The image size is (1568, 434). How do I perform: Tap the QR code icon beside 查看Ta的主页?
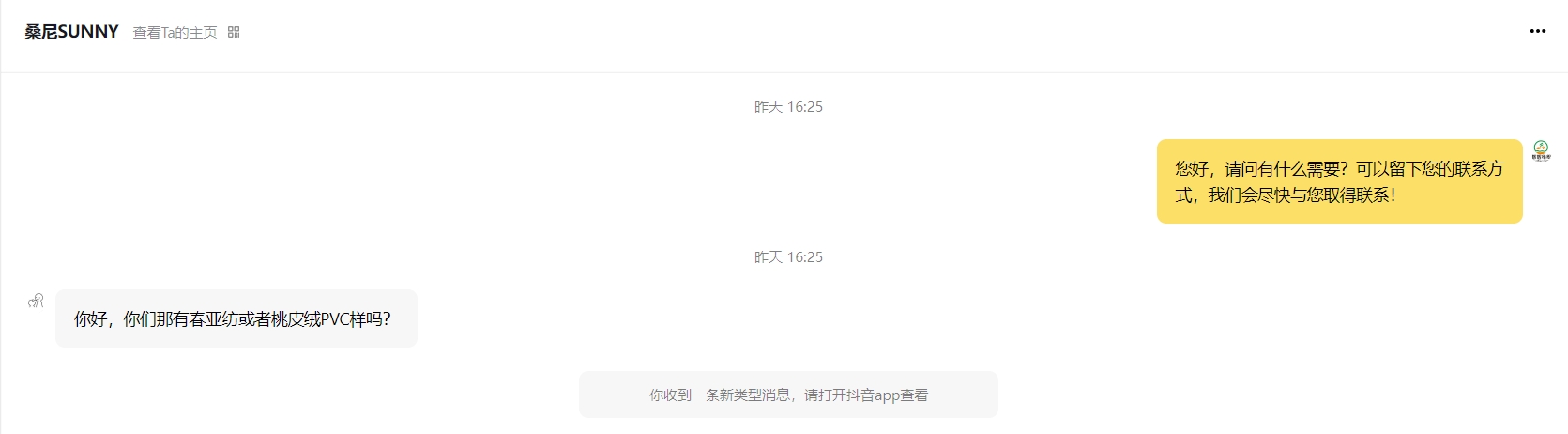[234, 32]
